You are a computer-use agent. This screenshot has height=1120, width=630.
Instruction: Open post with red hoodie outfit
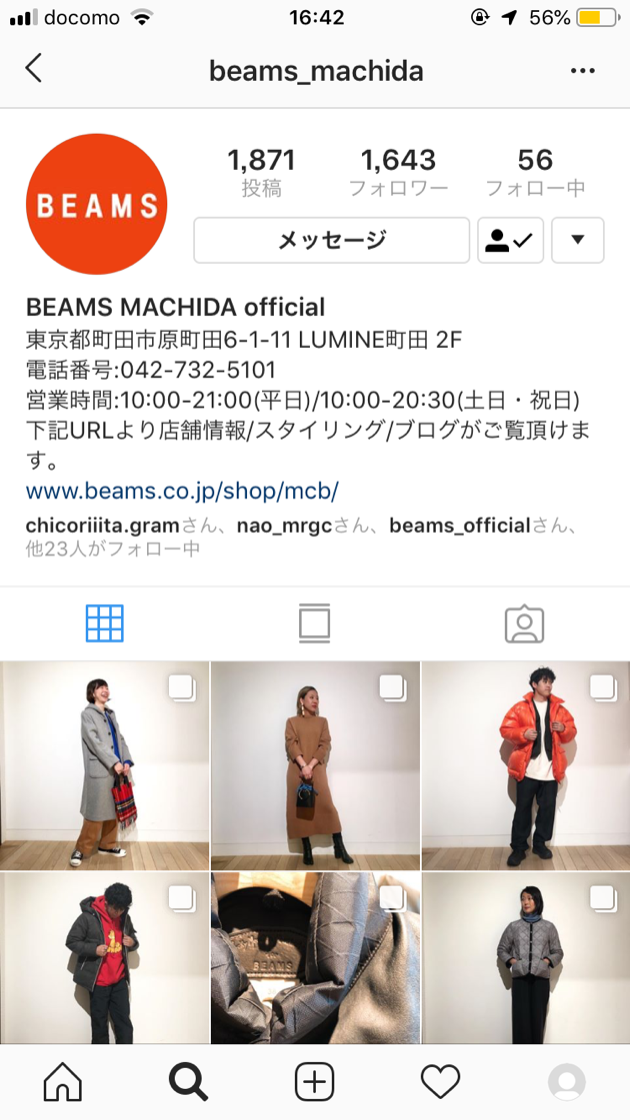(x=104, y=958)
